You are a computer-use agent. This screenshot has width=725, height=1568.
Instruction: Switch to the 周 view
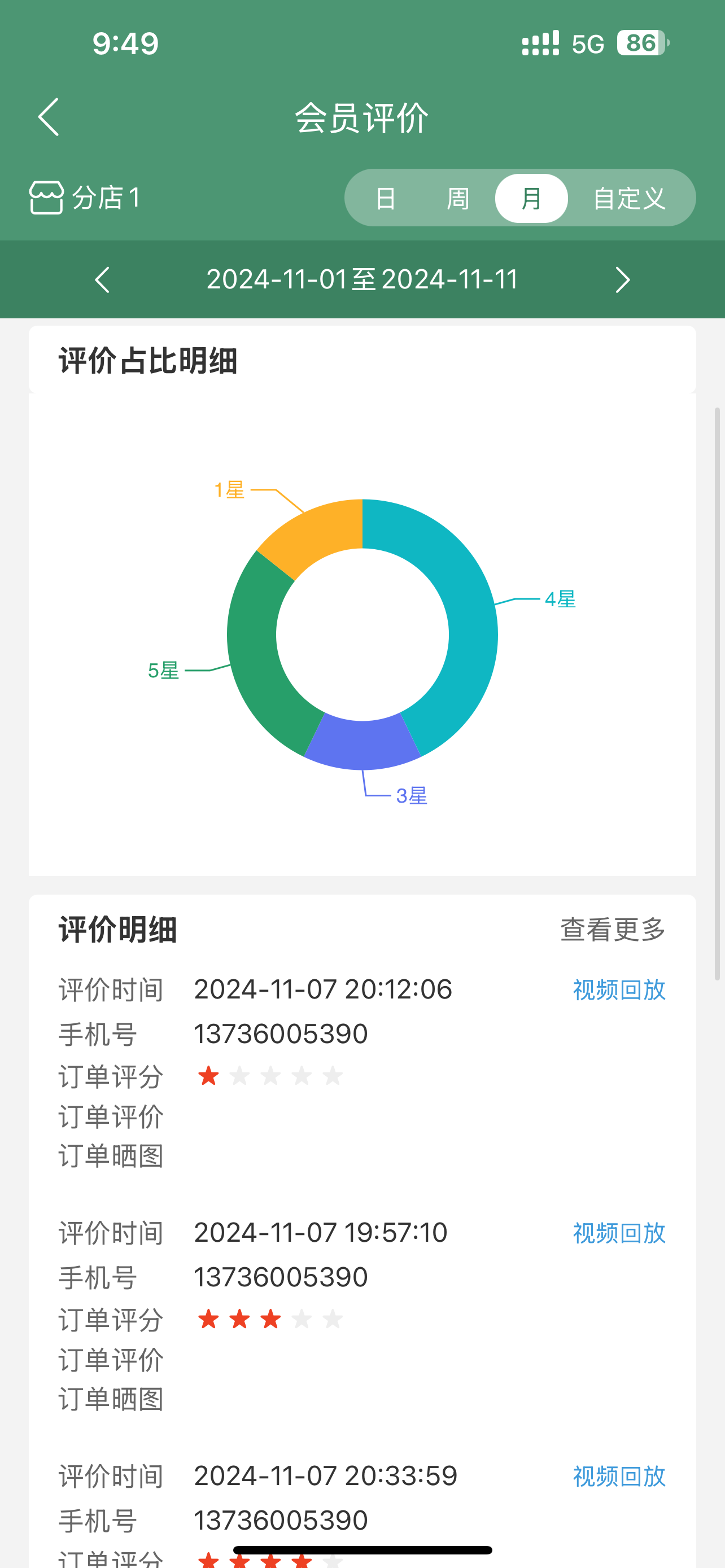tap(458, 199)
